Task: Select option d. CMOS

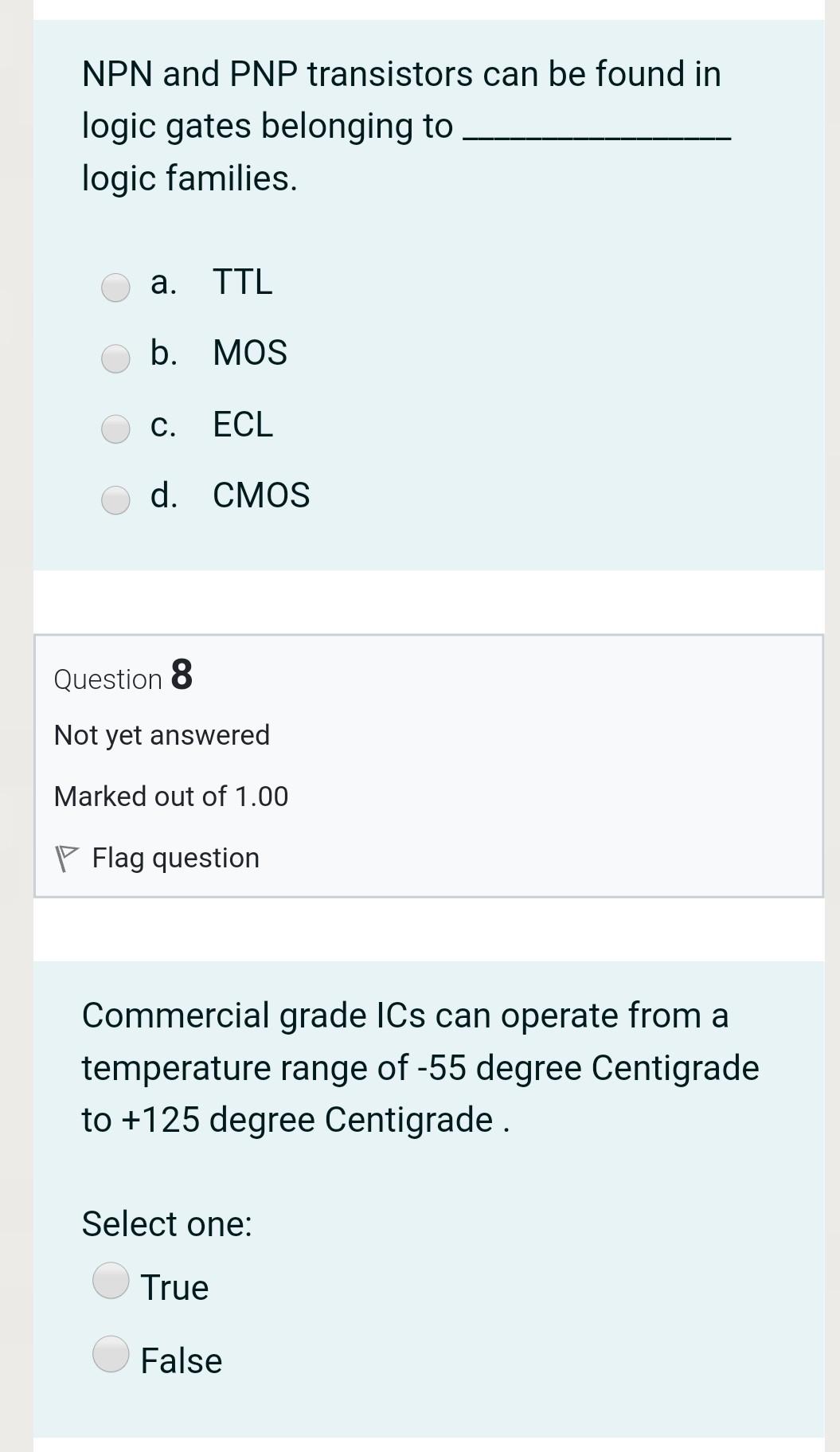Action: point(115,499)
